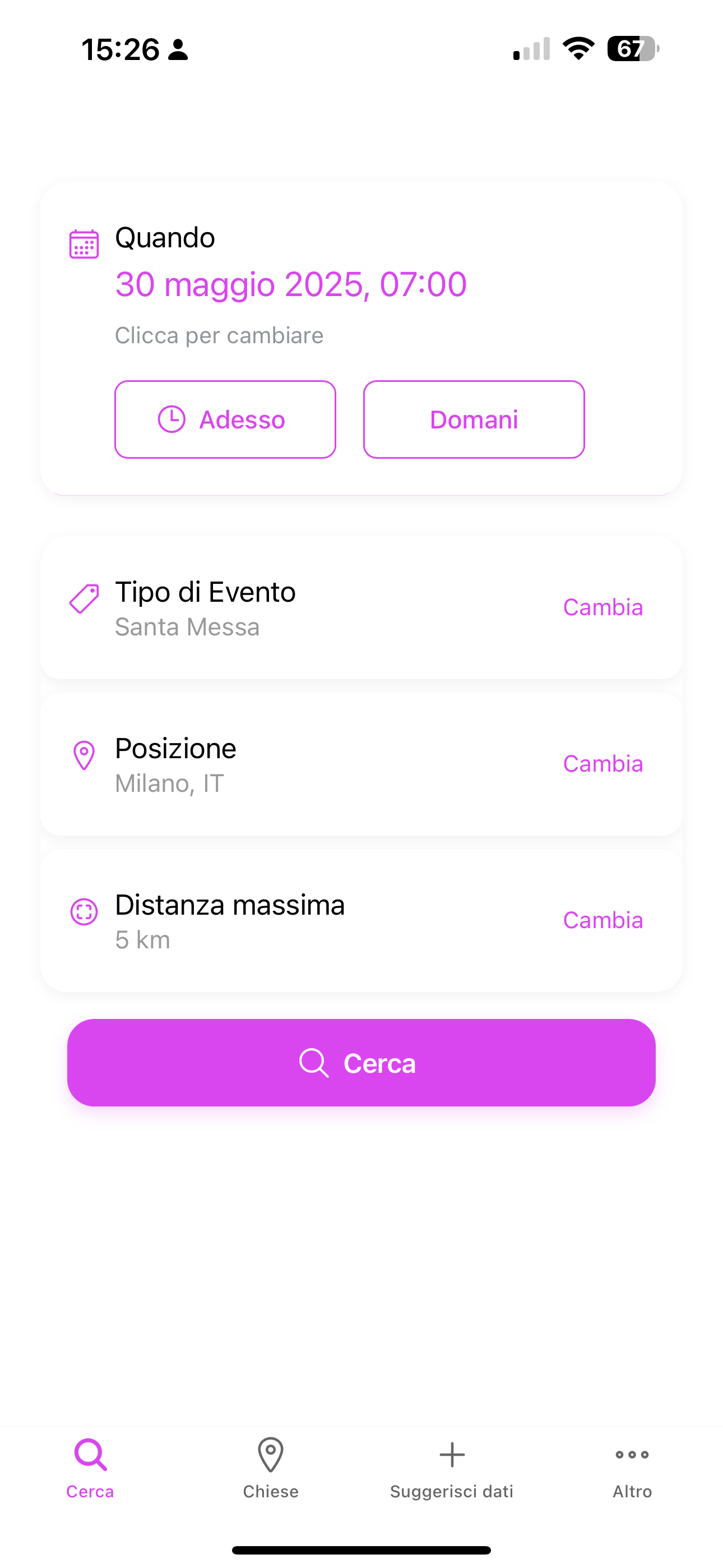Viewport: 723px width, 1568px height.
Task: Click the clock icon inside the Adesso button
Action: pyautogui.click(x=172, y=419)
